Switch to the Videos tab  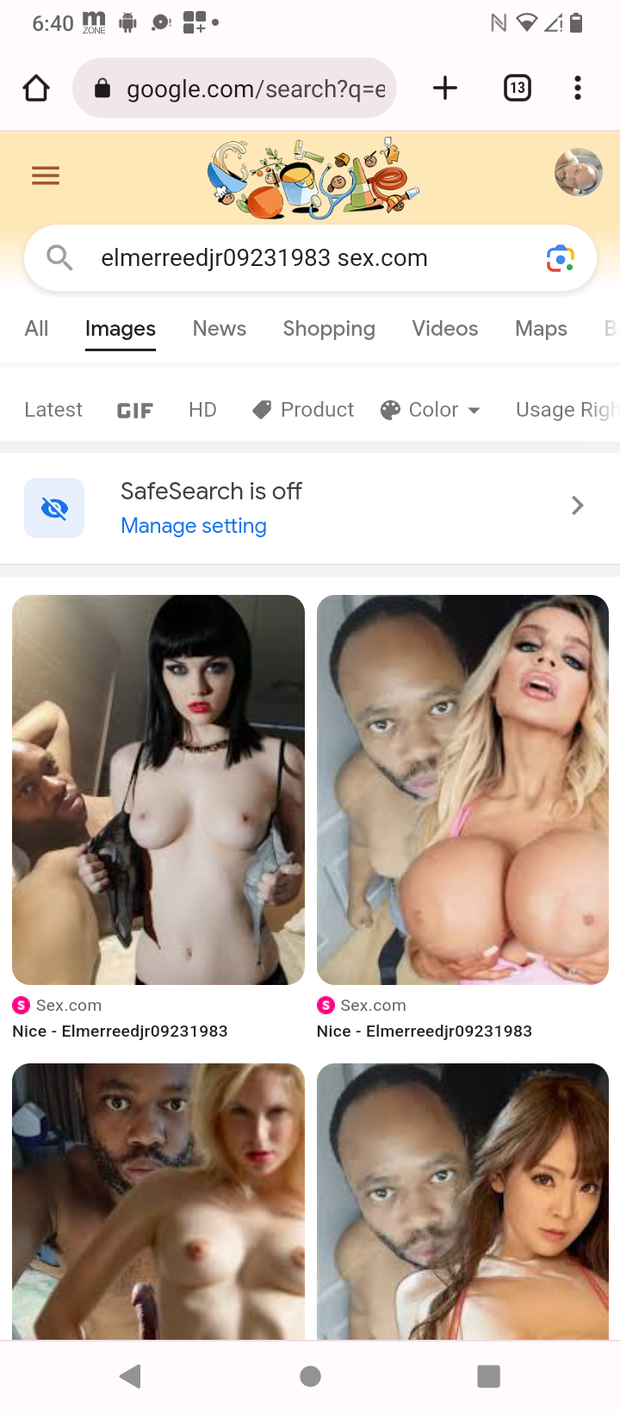pos(445,328)
